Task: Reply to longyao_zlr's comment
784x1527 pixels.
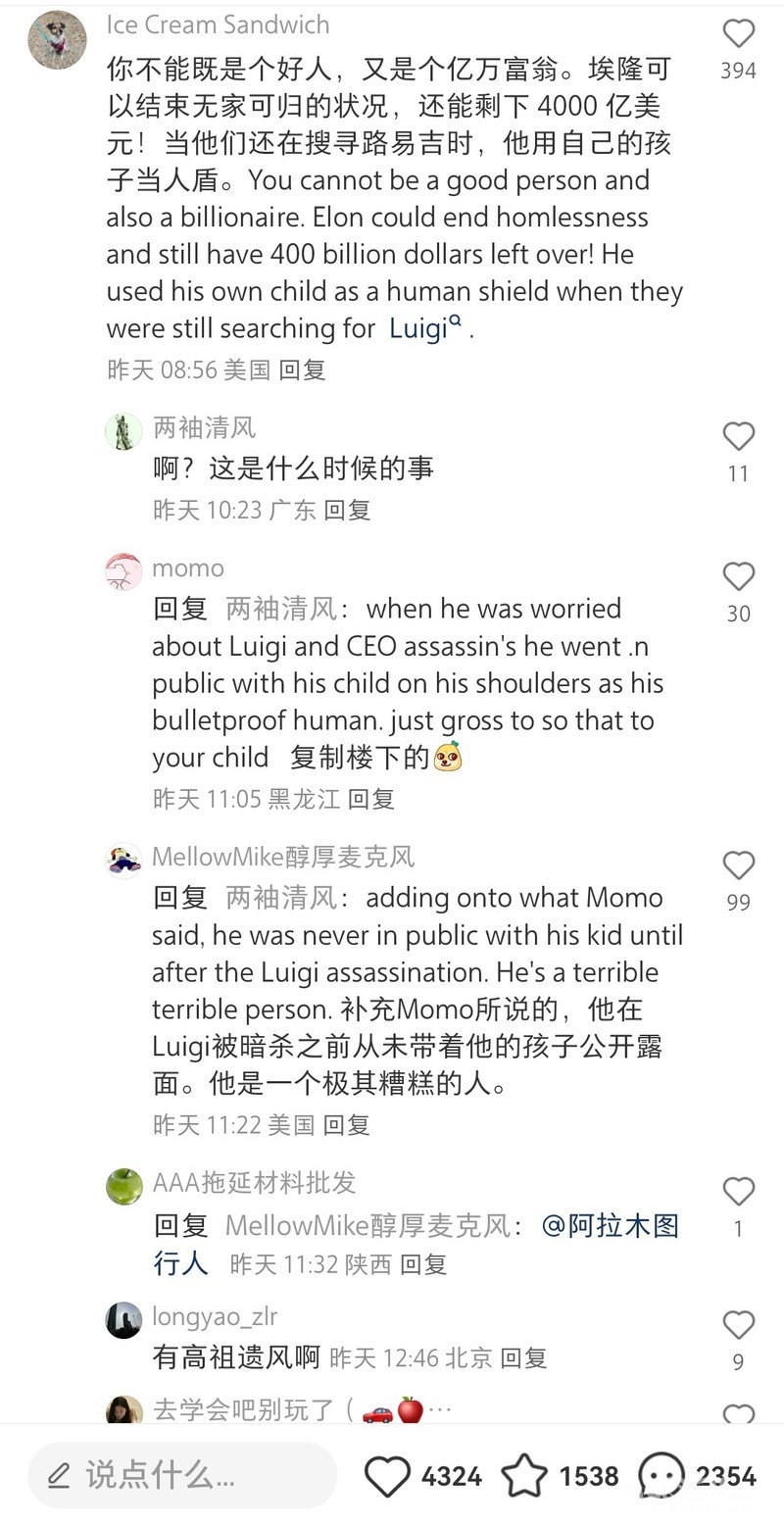Action: pos(523,1357)
